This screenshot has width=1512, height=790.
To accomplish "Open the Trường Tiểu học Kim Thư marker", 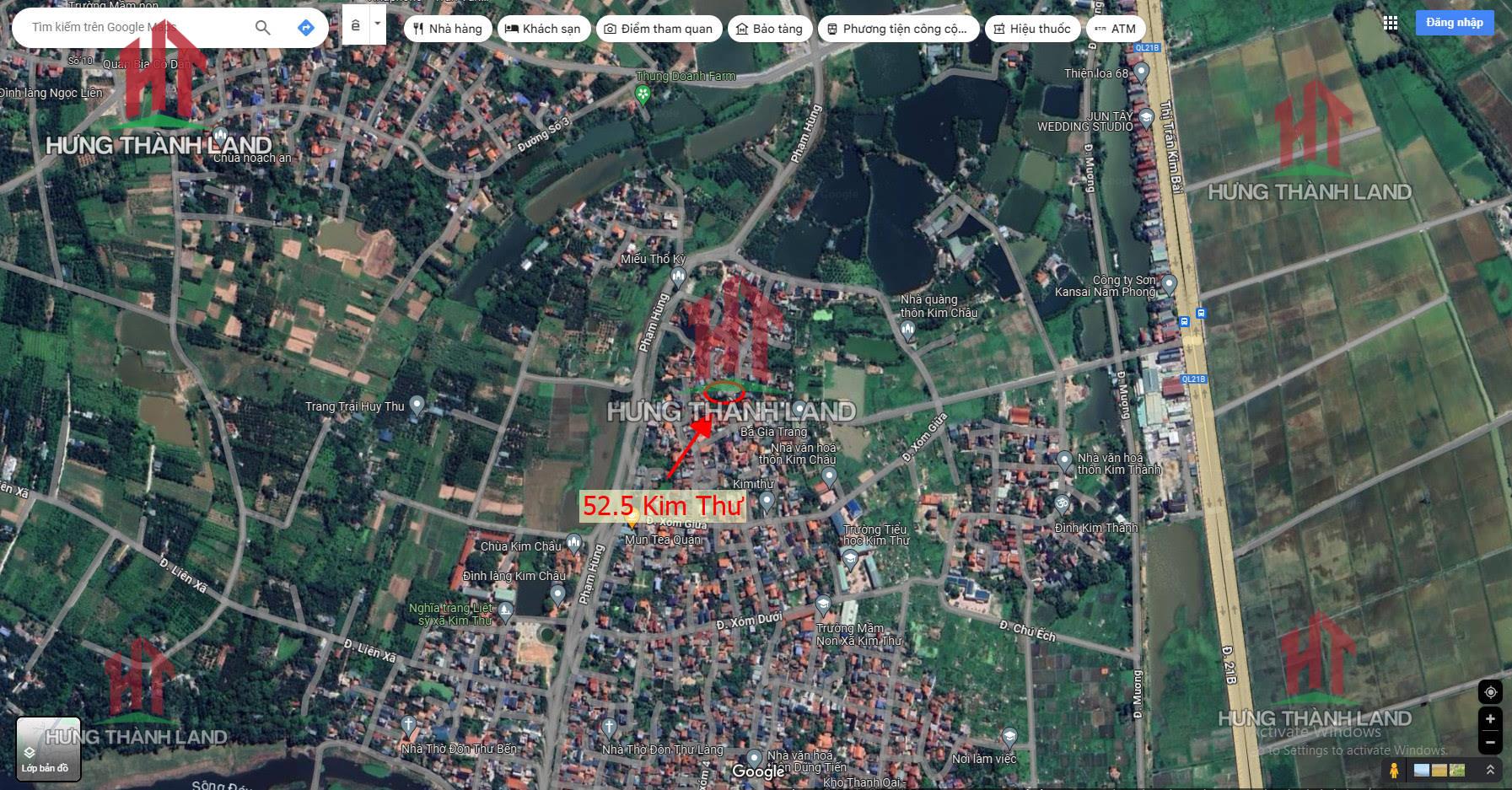I will [x=851, y=558].
